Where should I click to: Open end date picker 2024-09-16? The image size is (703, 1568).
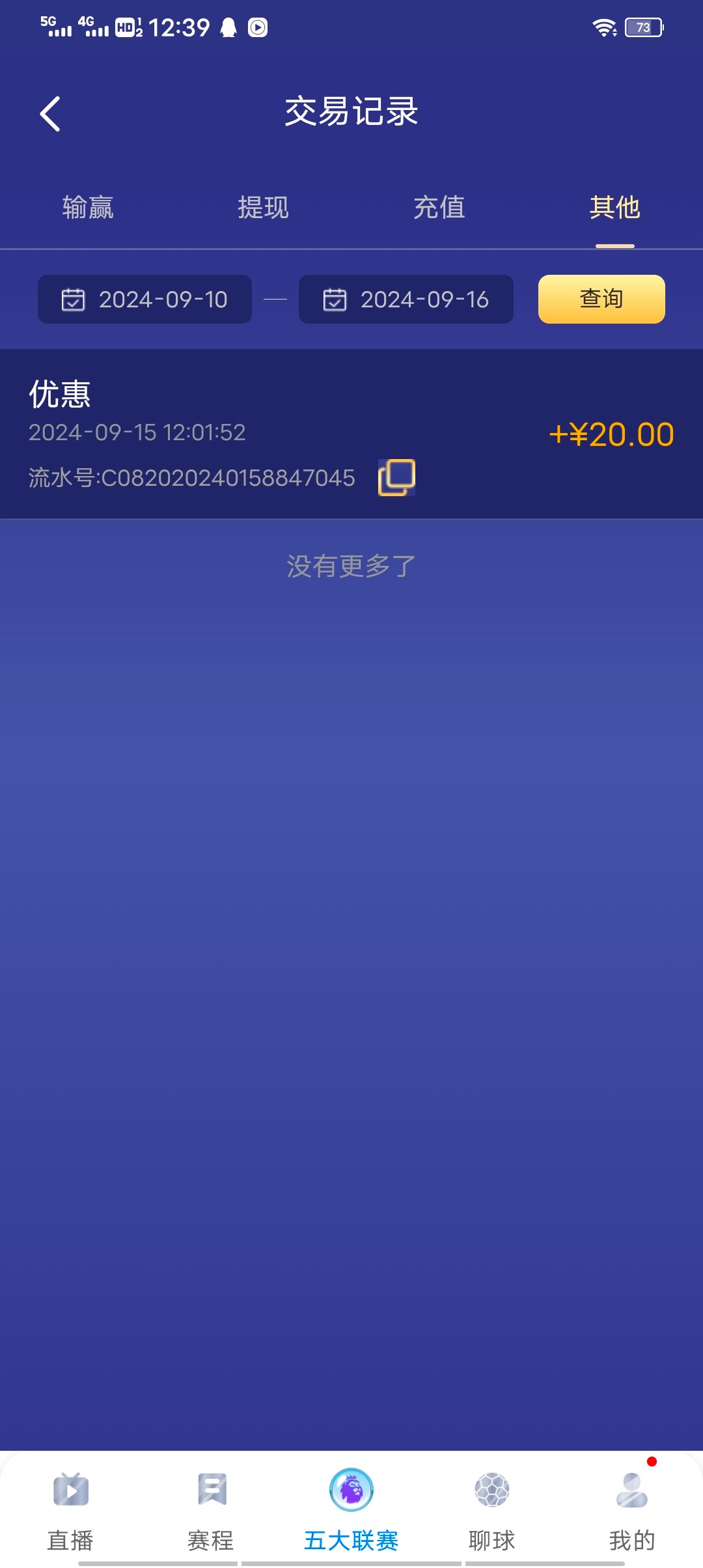click(406, 300)
